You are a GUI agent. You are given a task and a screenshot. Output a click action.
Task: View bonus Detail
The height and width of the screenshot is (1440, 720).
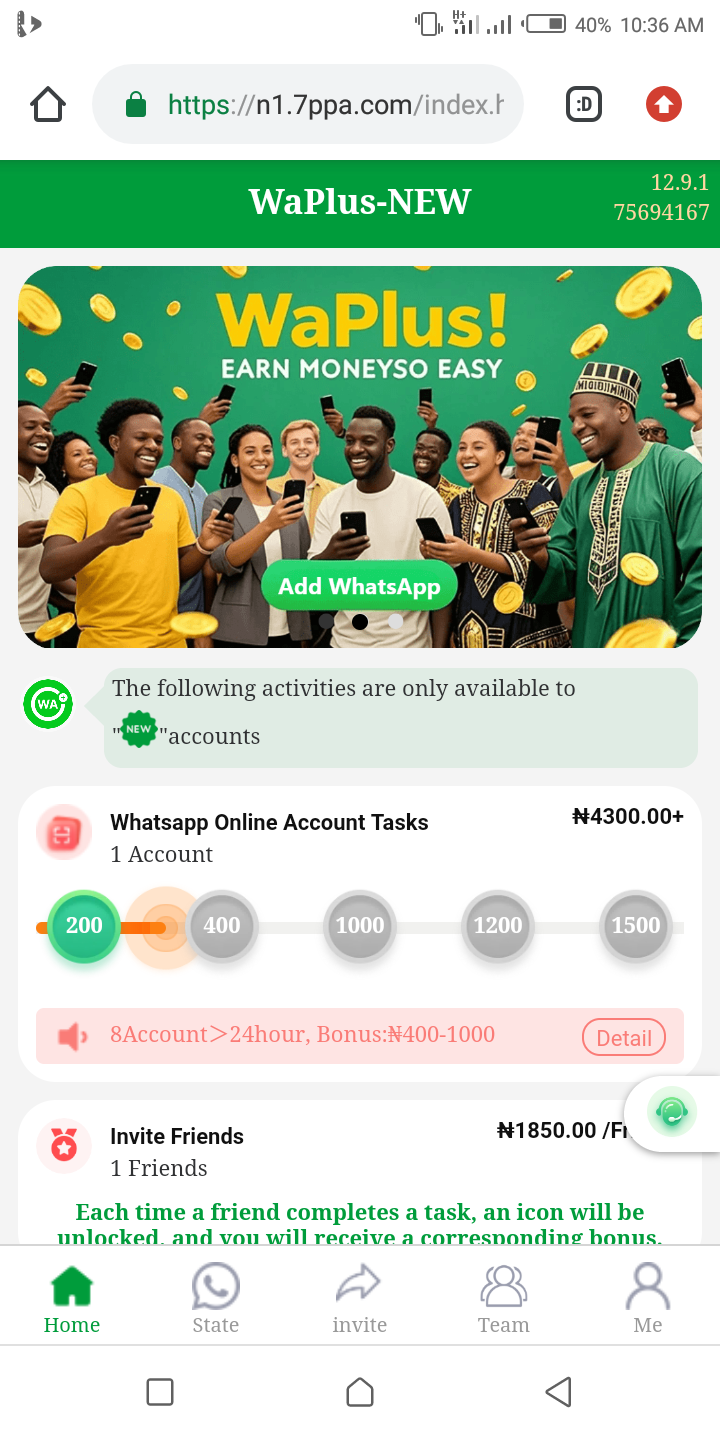click(624, 1038)
